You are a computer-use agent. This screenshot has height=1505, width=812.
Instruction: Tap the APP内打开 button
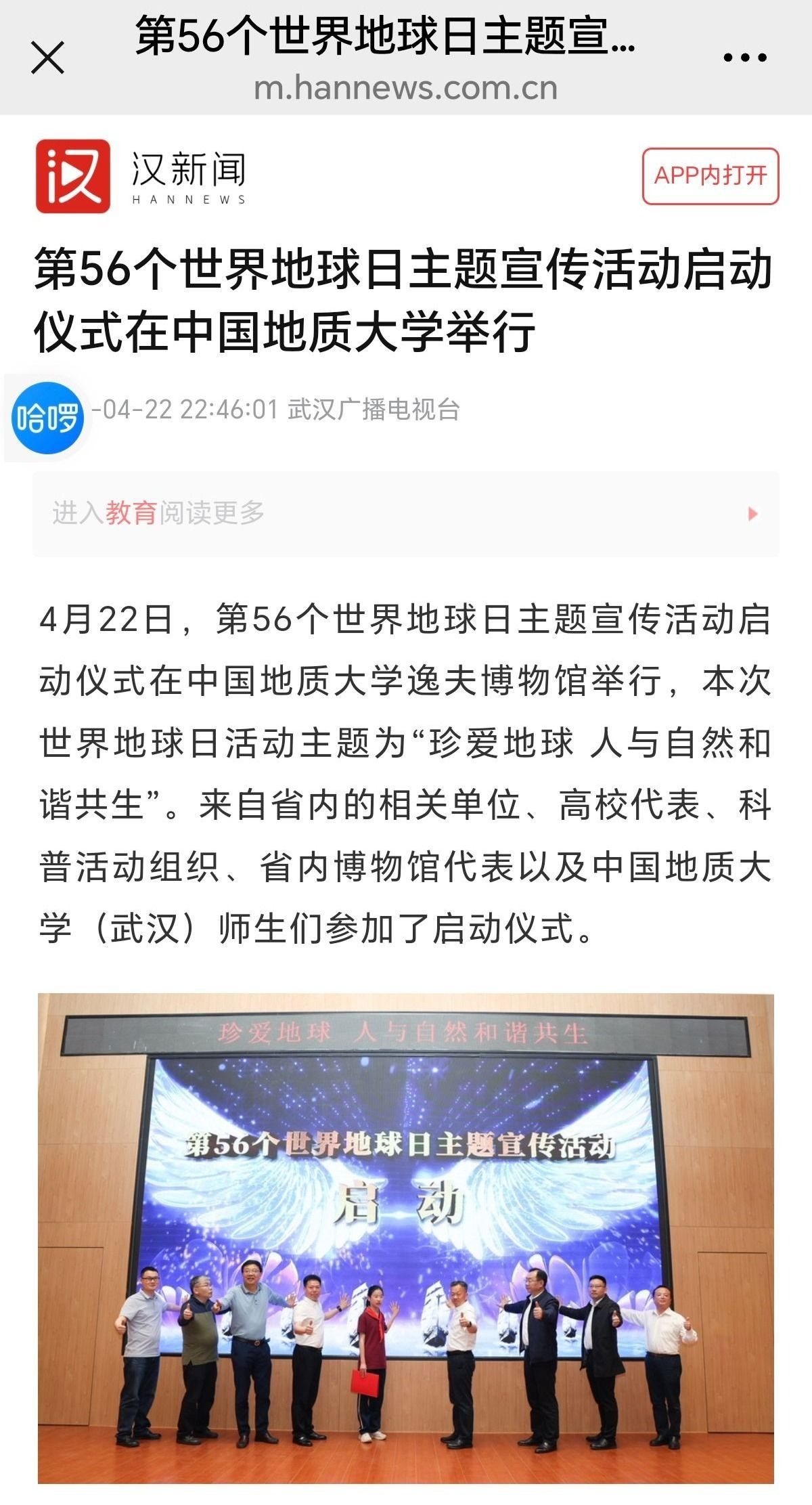pos(710,176)
